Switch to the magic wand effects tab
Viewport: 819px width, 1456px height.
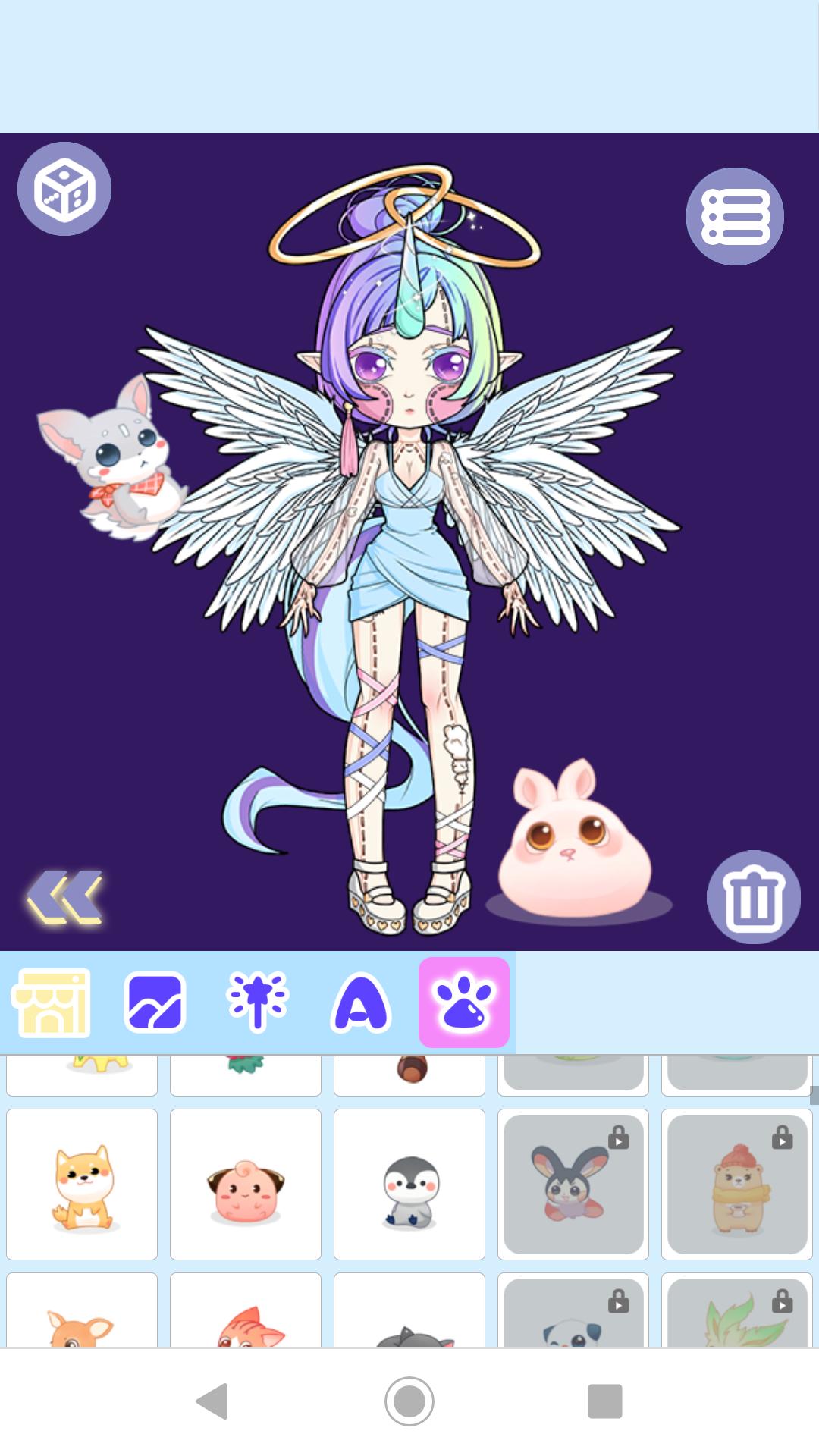pos(257,1003)
